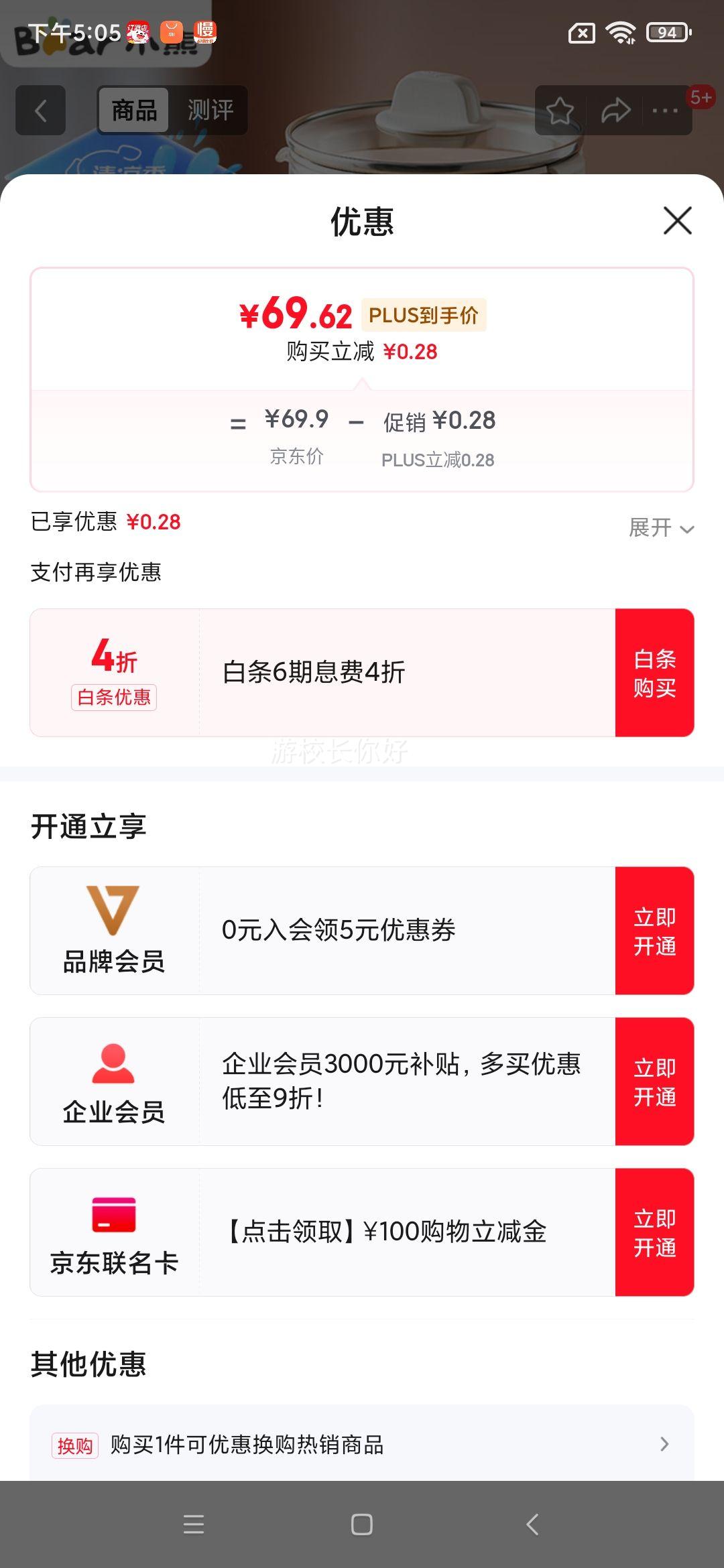Activate 企业会员 with 立即开通
Viewport: 724px width, 1568px height.
click(x=654, y=1082)
